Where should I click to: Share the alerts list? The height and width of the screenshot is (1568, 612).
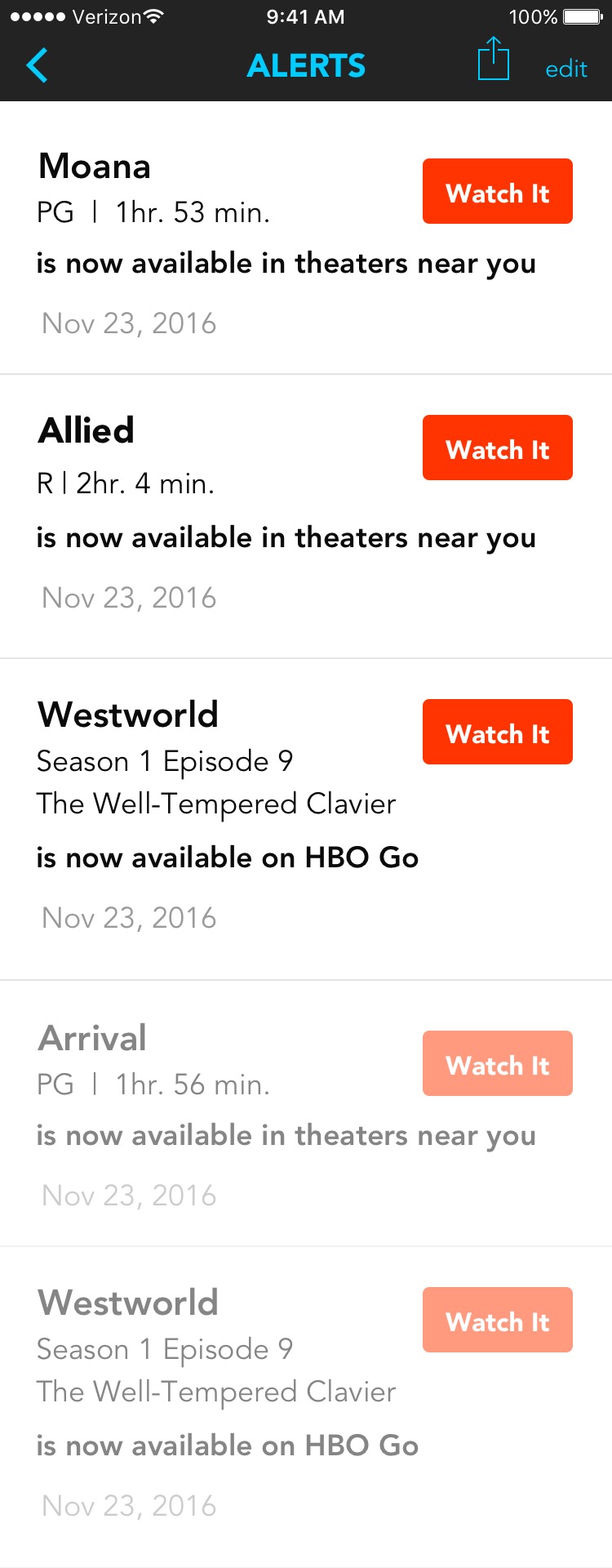click(493, 60)
